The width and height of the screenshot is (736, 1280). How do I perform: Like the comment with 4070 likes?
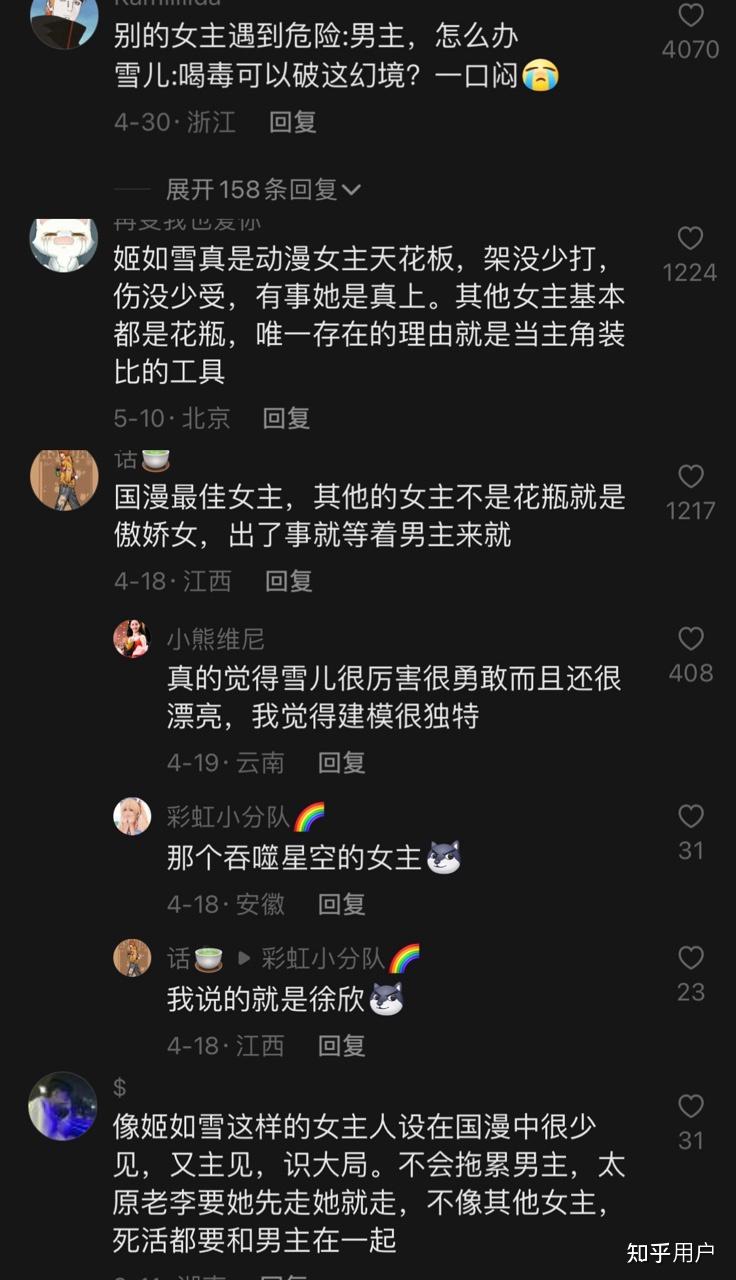[691, 16]
